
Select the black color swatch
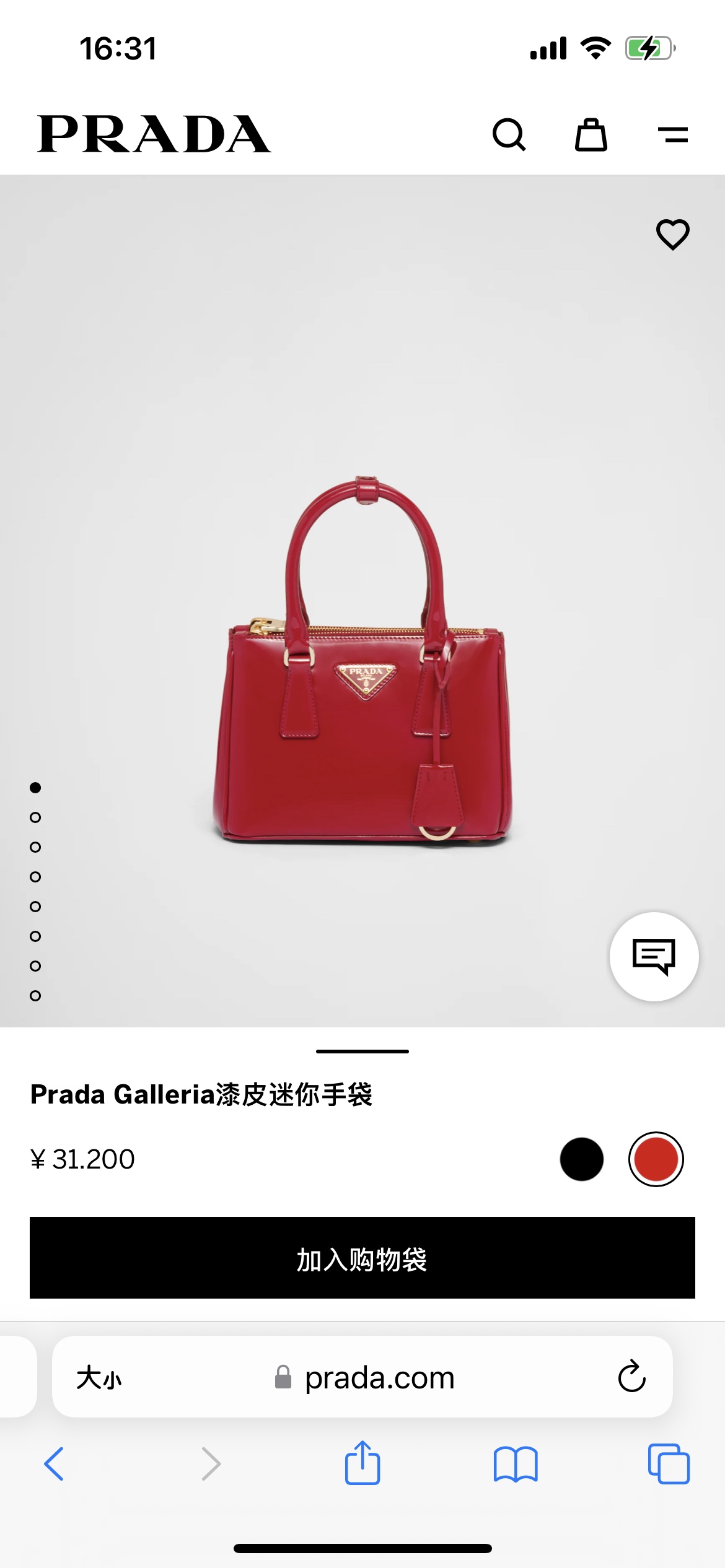coord(581,1159)
